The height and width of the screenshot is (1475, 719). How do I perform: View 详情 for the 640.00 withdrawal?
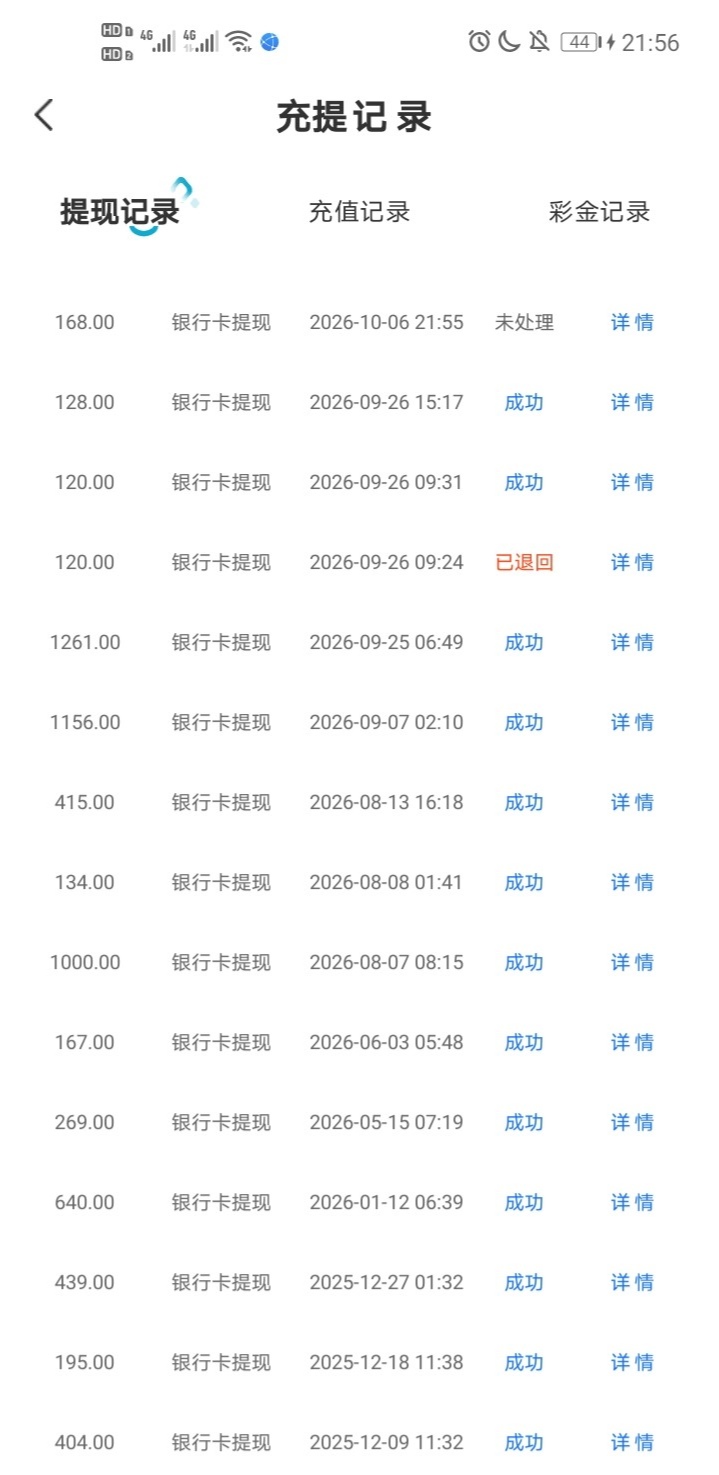click(x=632, y=1202)
